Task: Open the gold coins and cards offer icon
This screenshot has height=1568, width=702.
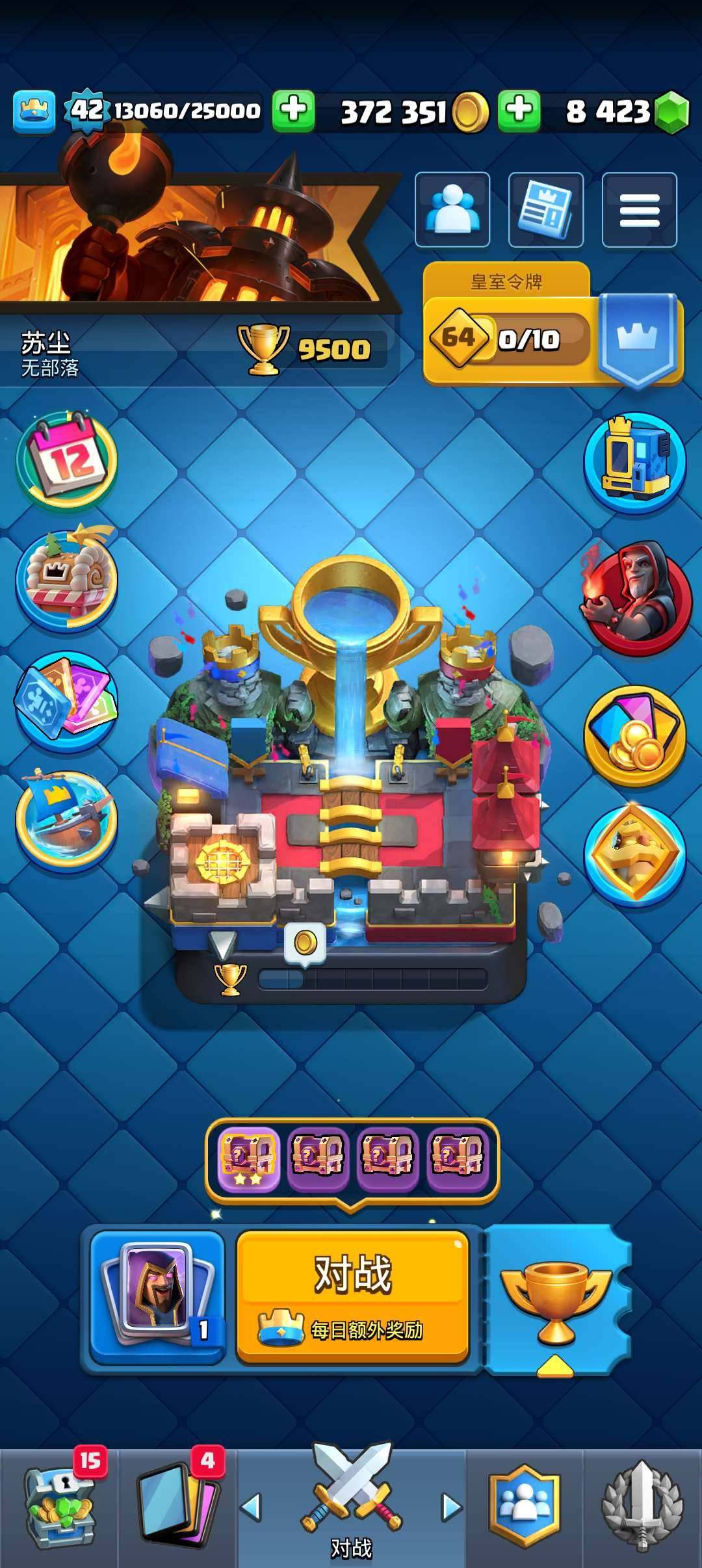Action: [635, 736]
